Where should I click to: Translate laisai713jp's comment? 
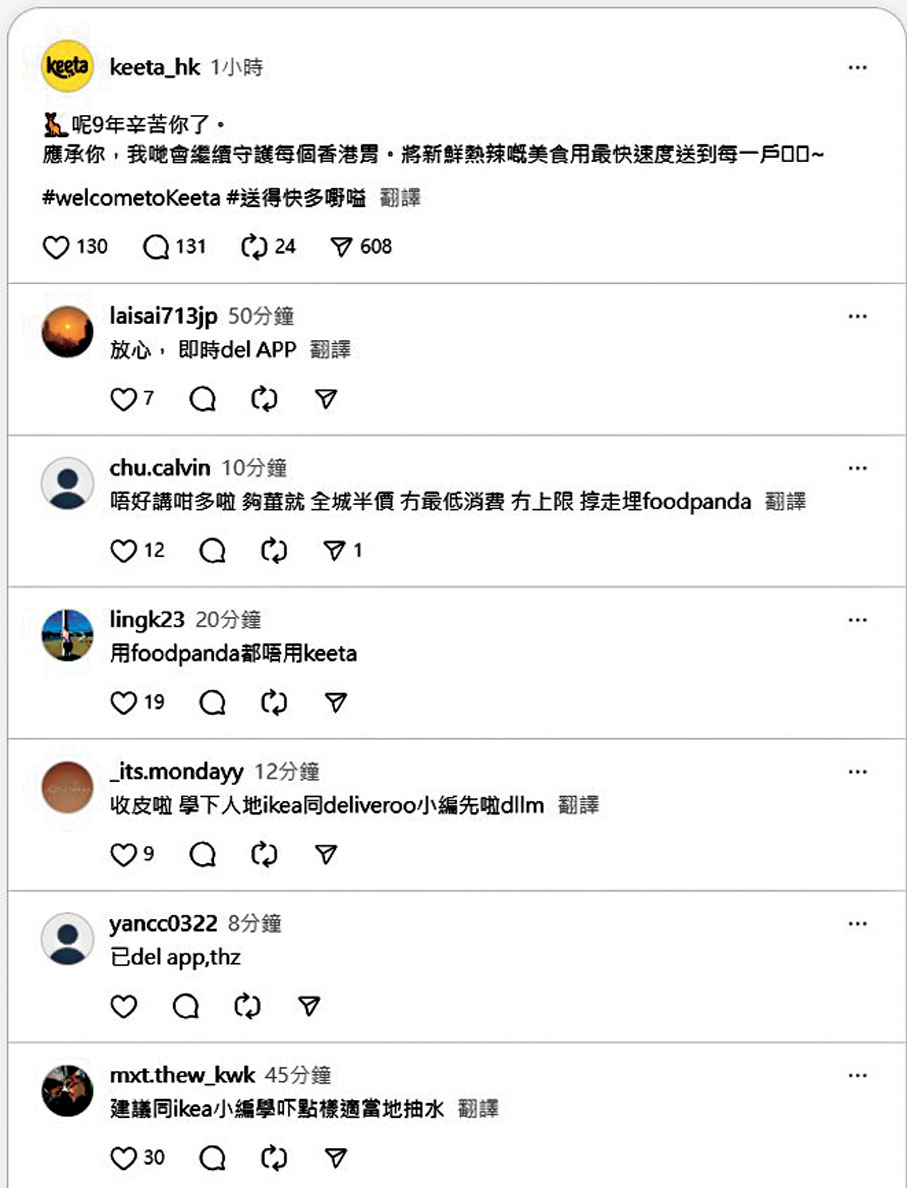(330, 350)
